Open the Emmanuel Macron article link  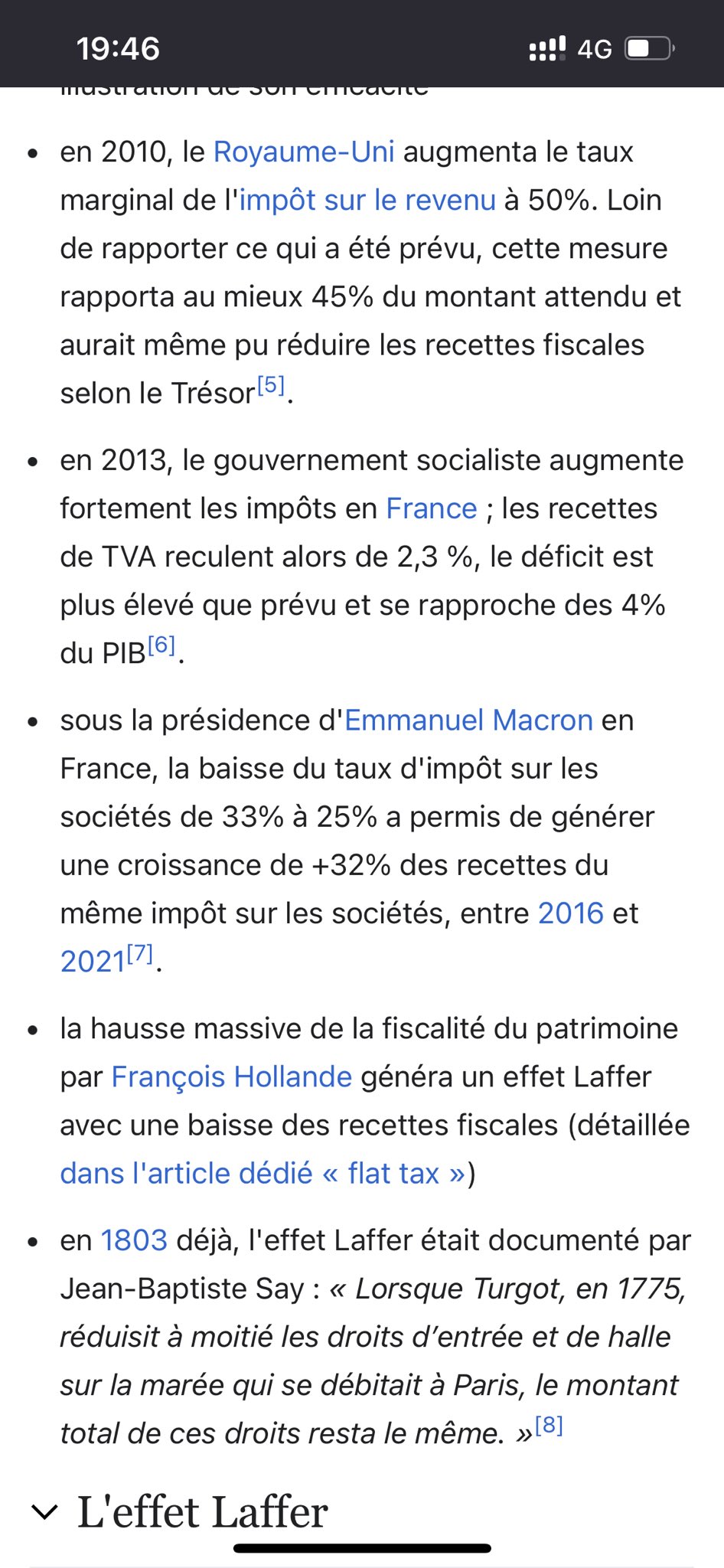click(468, 720)
